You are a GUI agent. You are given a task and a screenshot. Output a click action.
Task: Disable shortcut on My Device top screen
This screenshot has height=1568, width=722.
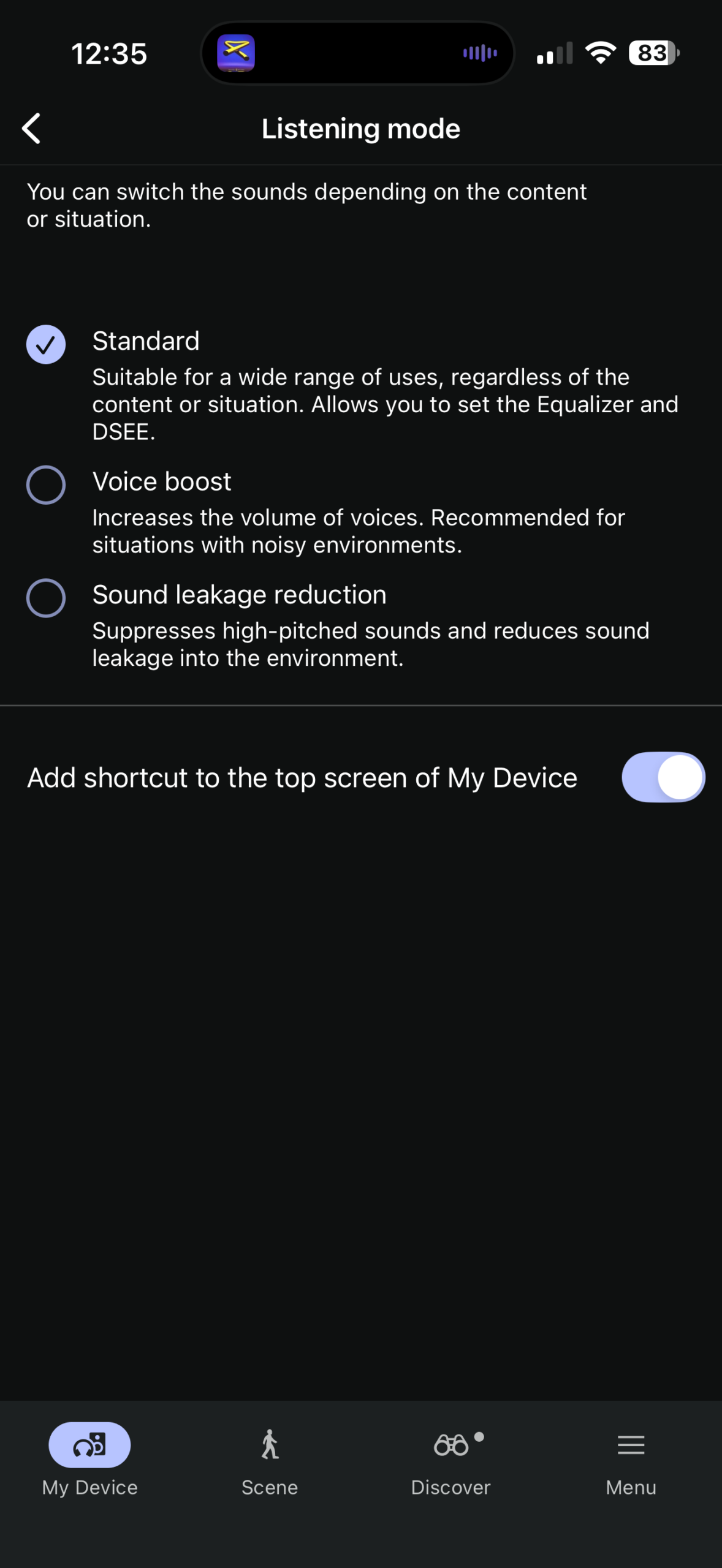click(x=663, y=777)
